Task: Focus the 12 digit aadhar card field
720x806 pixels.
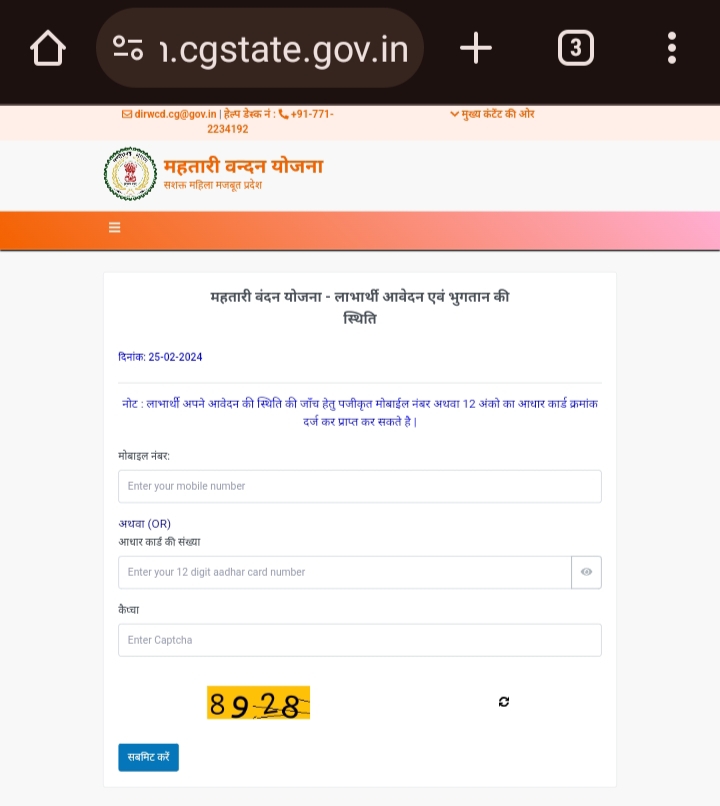Action: [x=344, y=572]
